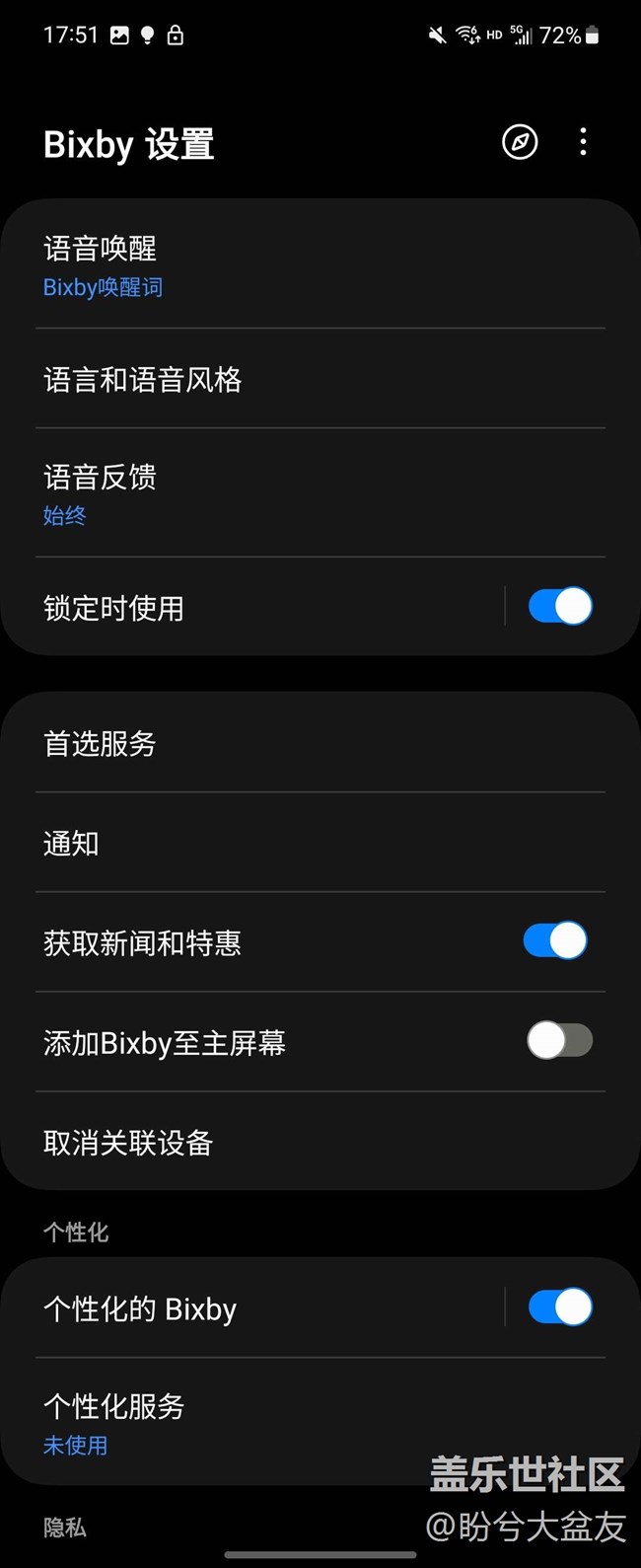Open the compass discover icon
This screenshot has height=1568, width=641.
tap(520, 142)
